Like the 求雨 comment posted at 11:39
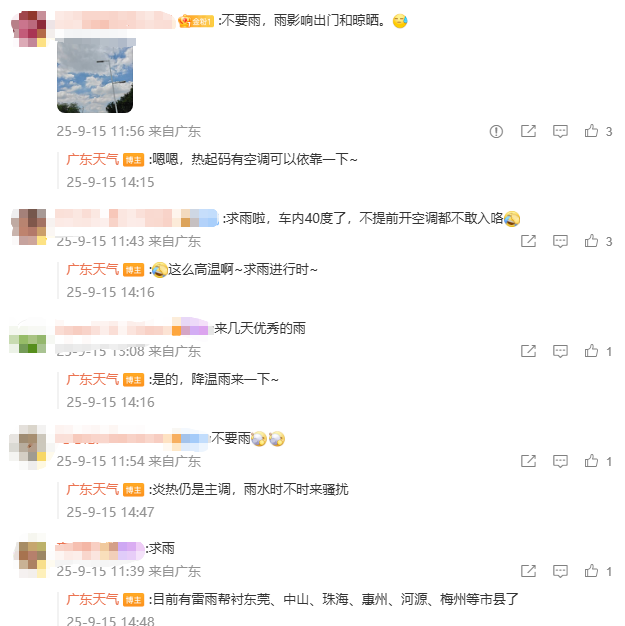The width and height of the screenshot is (625, 626). point(592,571)
